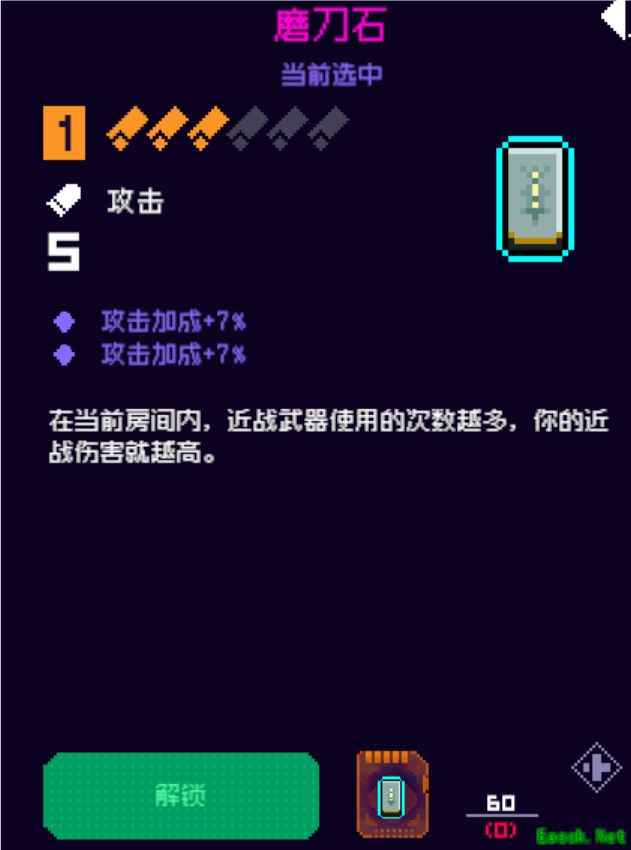Tap the green 解锁 unlock button

tap(181, 795)
